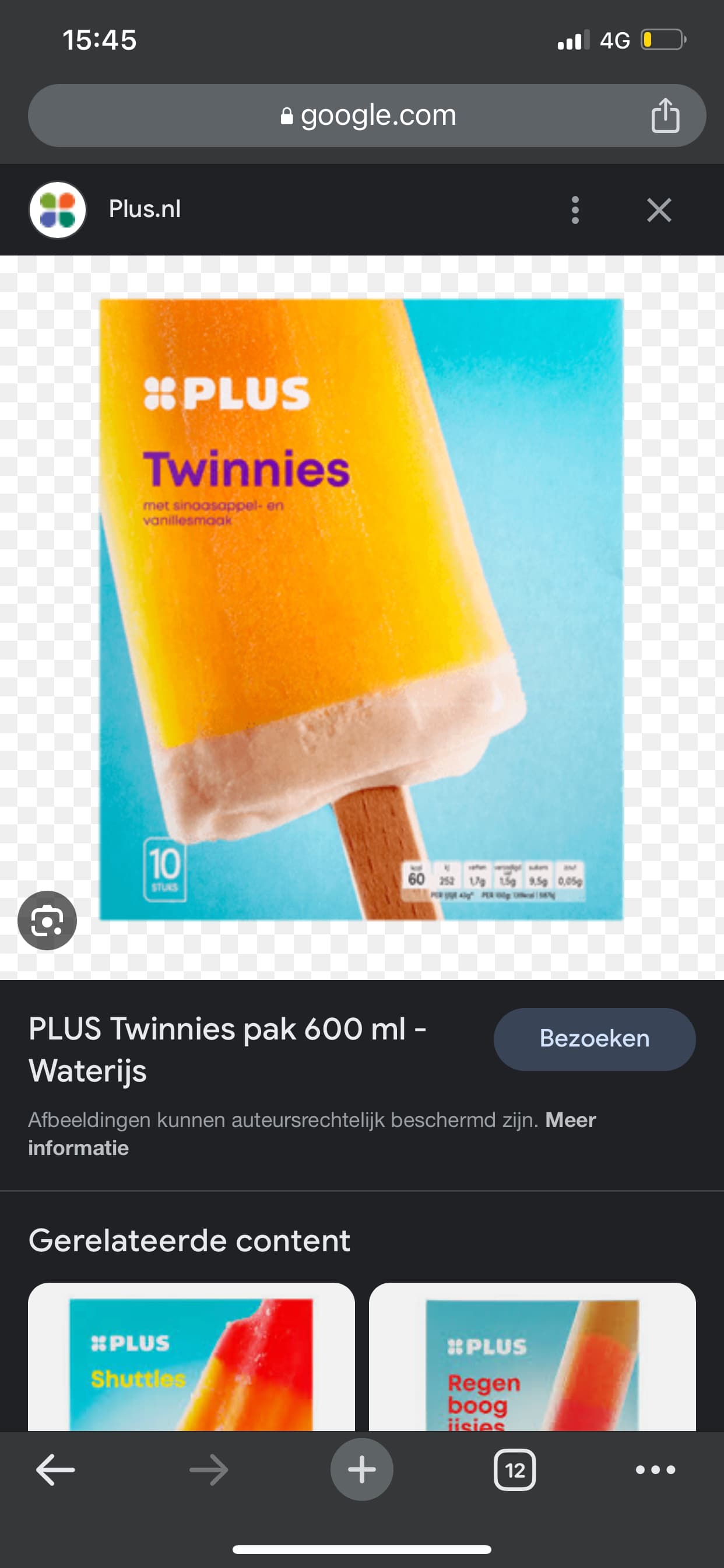Open the browser's more options menu
Image resolution: width=724 pixels, height=1568 pixels.
[x=655, y=1470]
